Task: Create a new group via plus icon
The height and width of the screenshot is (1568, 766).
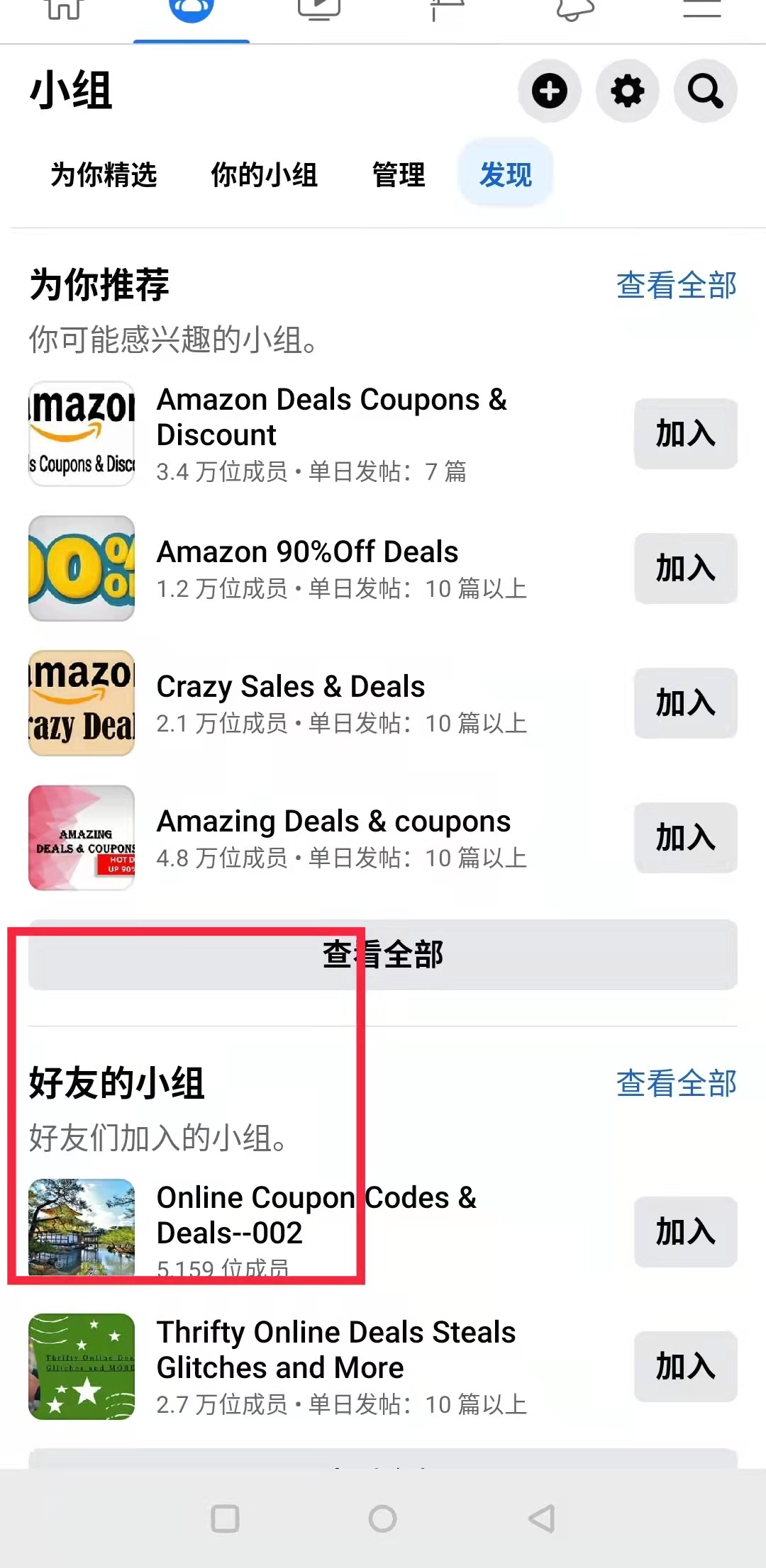Action: (550, 91)
